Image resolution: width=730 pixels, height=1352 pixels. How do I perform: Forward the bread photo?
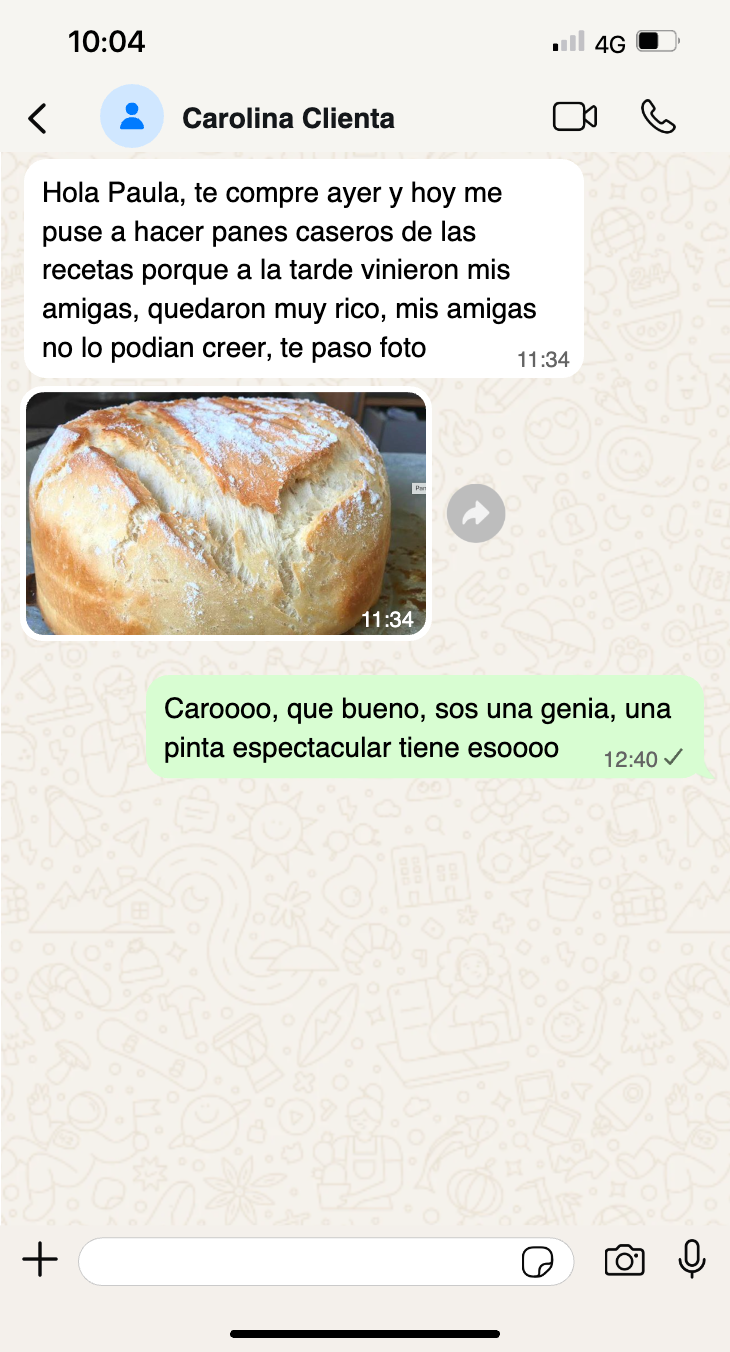476,514
